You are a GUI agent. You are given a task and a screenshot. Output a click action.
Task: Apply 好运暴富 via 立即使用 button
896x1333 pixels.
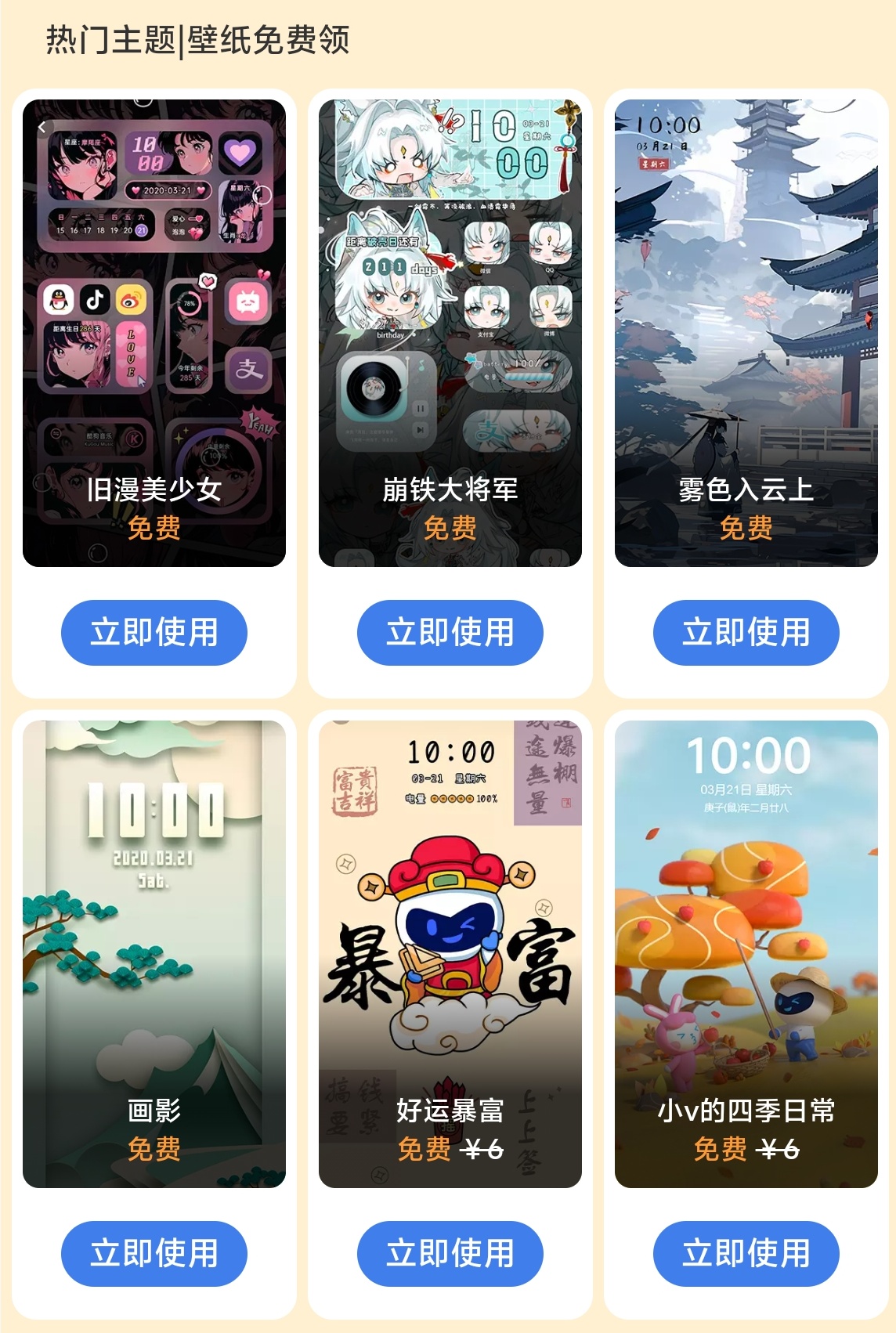(450, 1253)
